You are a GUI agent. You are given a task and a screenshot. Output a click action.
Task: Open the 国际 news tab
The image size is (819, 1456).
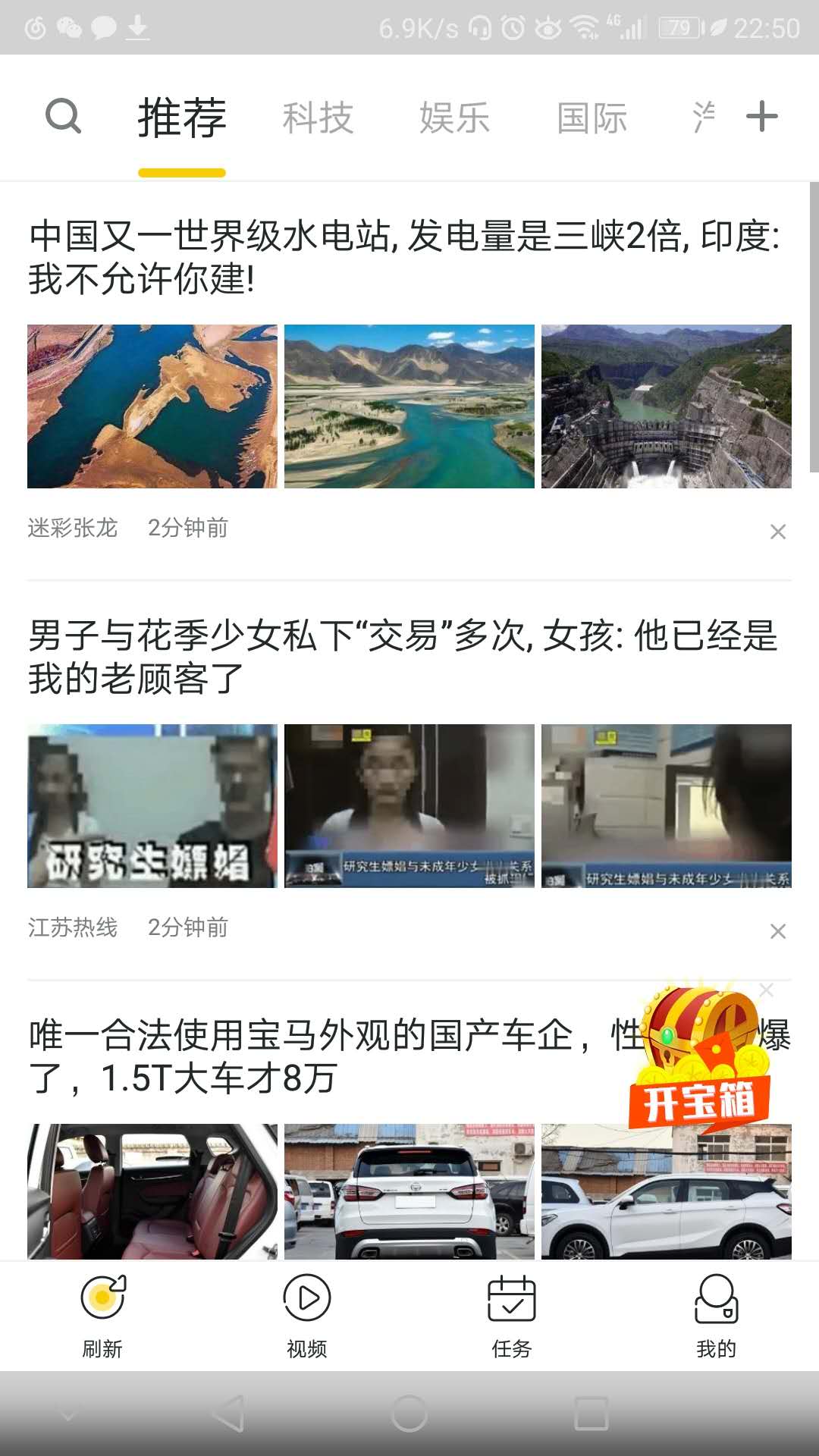(x=591, y=115)
